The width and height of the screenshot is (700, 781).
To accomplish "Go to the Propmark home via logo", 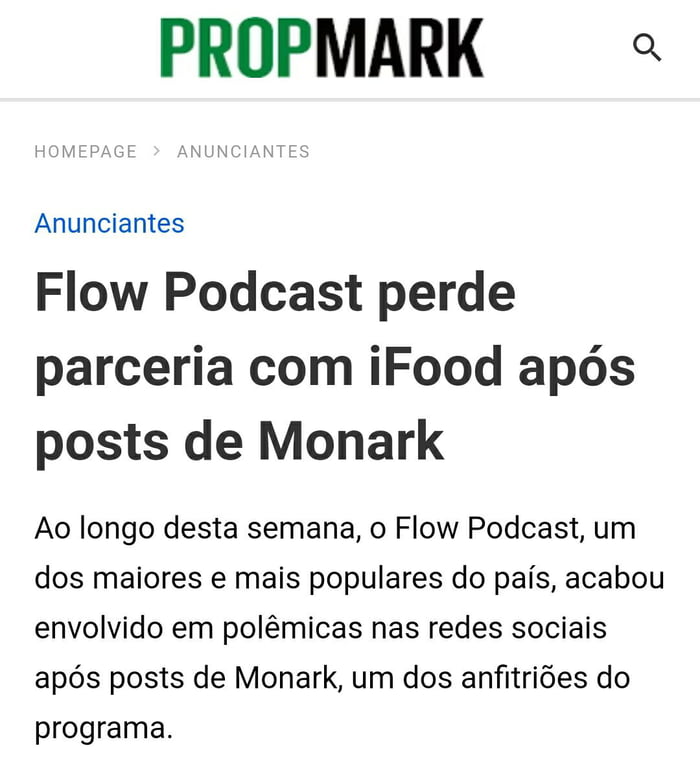I will click(x=321, y=48).
